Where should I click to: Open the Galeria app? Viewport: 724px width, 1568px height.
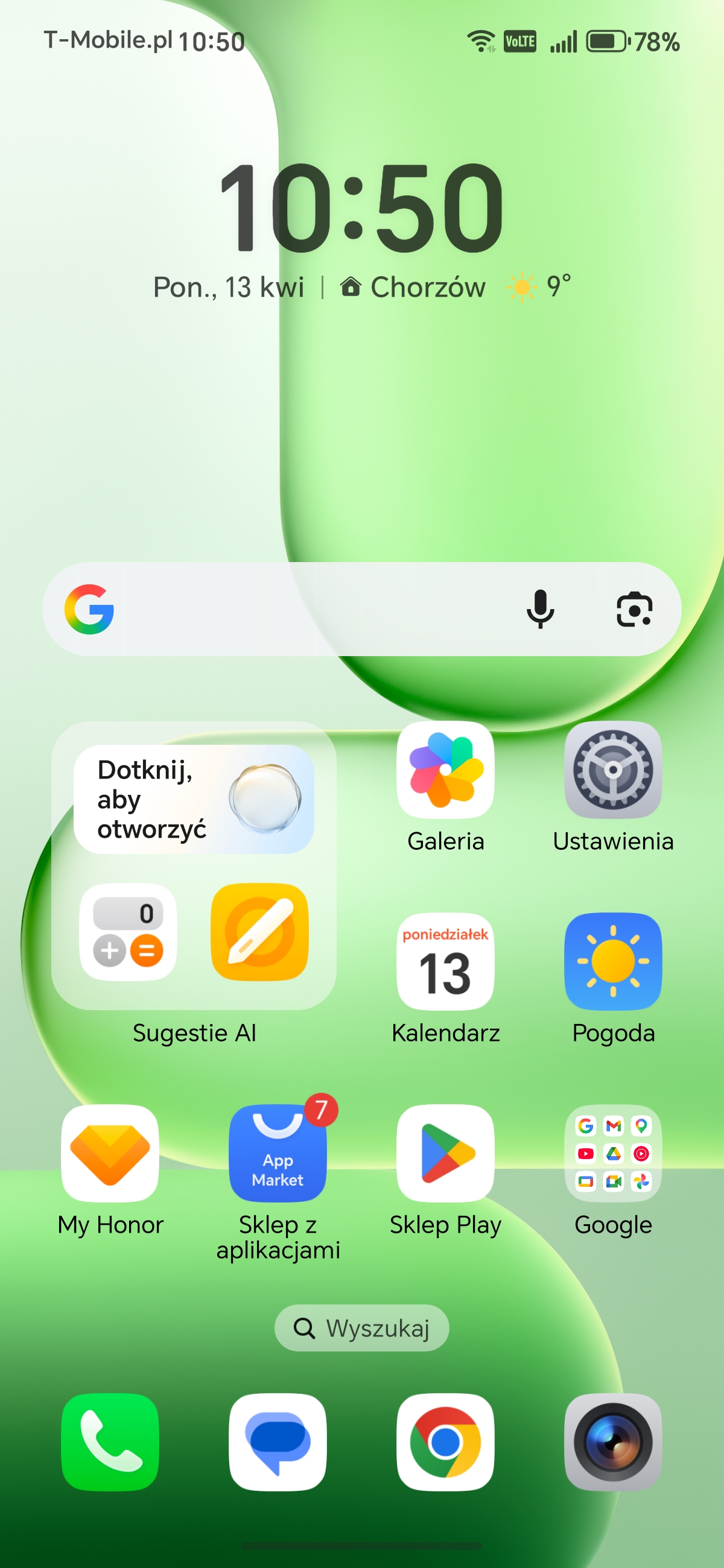[x=445, y=770]
